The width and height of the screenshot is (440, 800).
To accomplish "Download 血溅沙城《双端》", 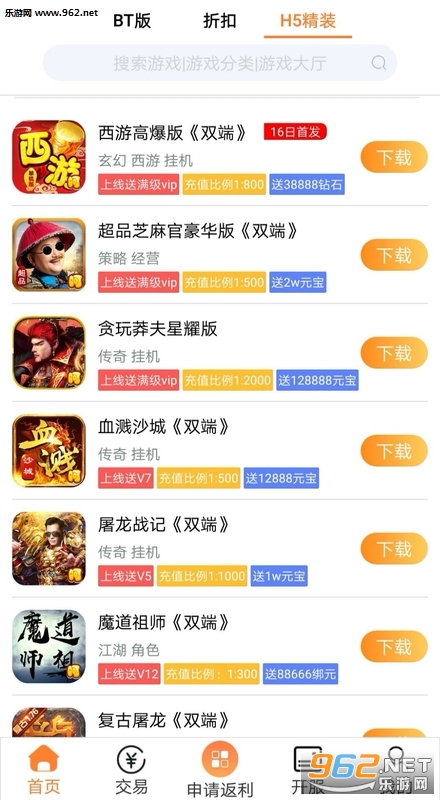I will pos(394,451).
